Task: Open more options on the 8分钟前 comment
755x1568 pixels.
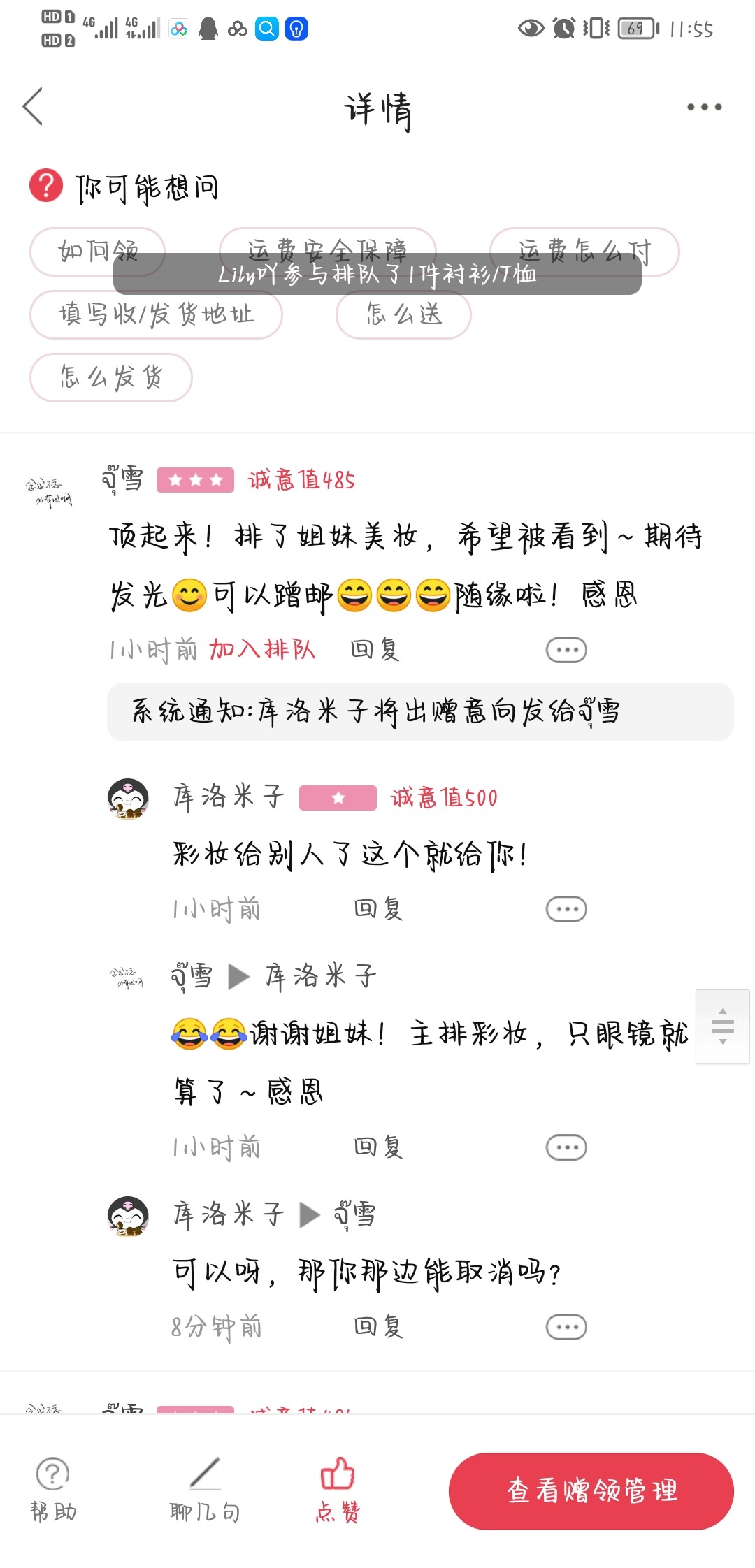Action: click(x=566, y=1326)
